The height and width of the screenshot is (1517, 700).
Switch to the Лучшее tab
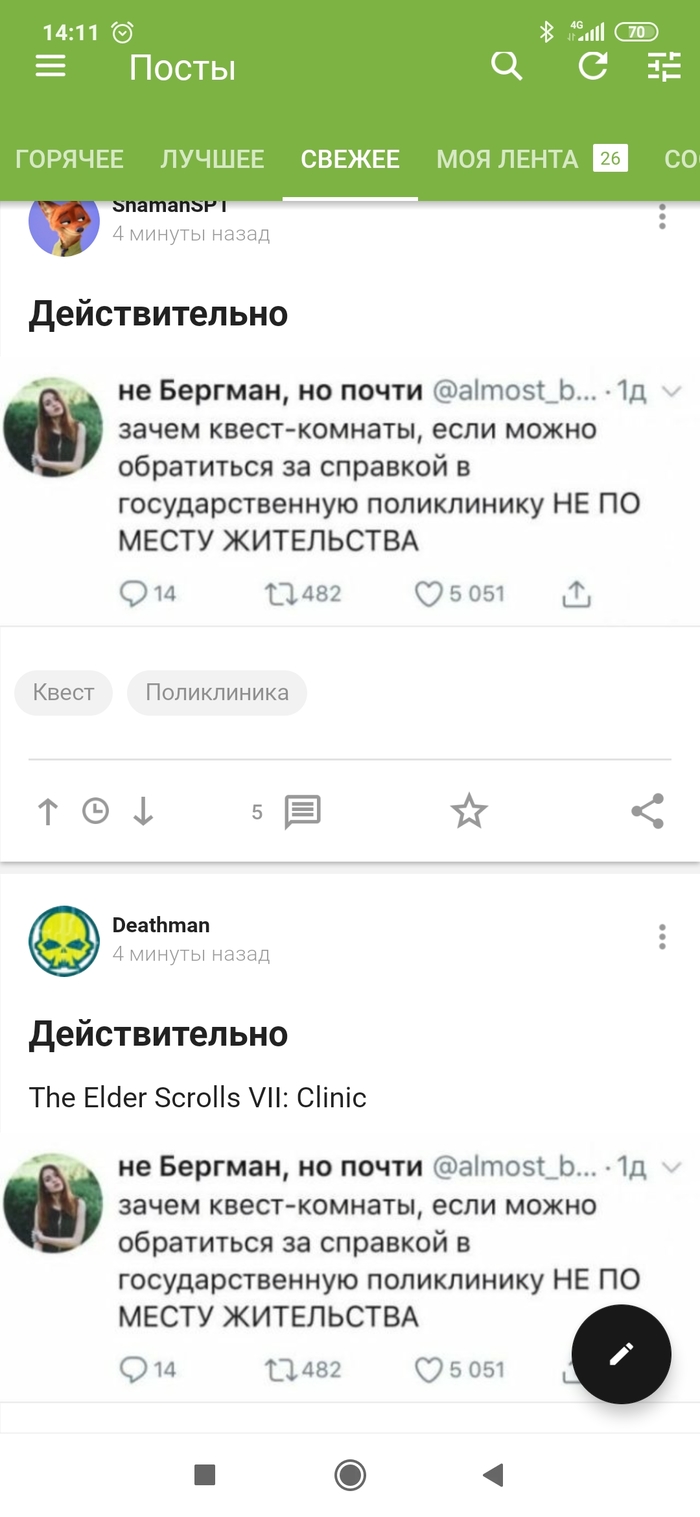click(x=212, y=159)
